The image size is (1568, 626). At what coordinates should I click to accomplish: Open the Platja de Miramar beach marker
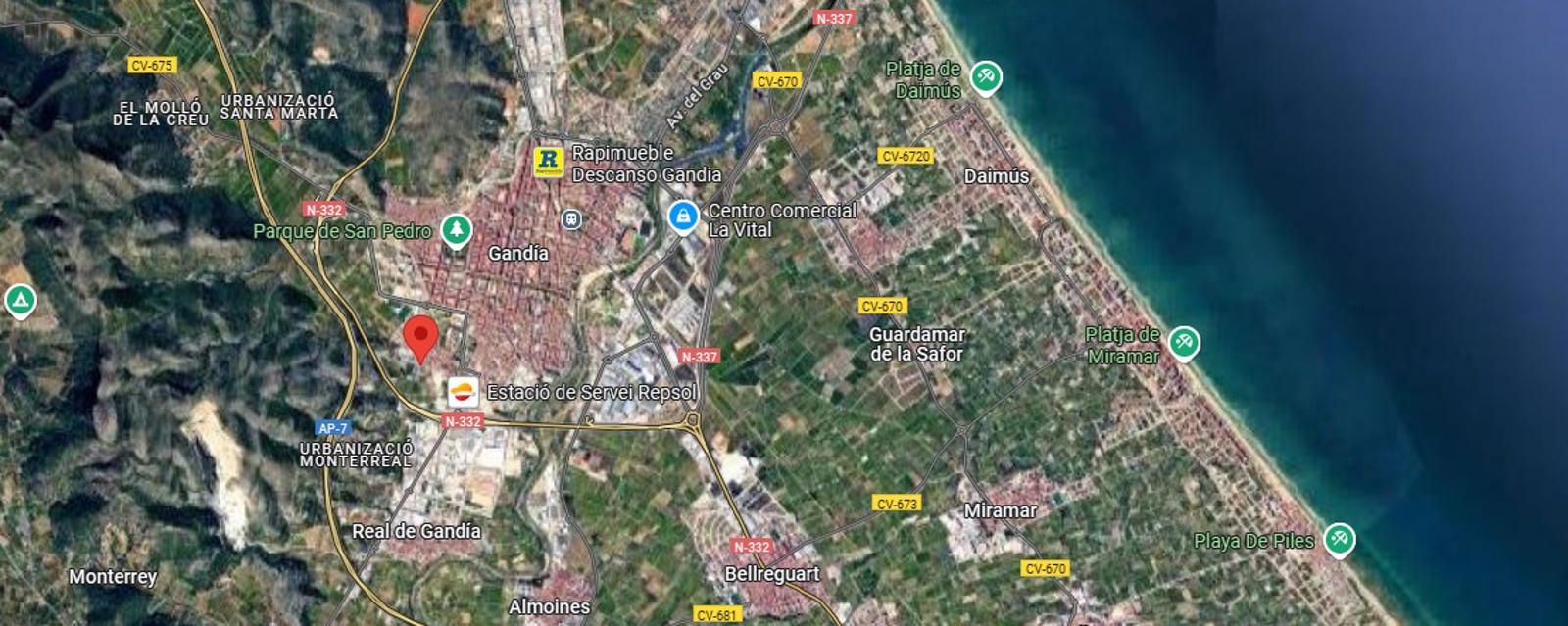[x=1184, y=342]
